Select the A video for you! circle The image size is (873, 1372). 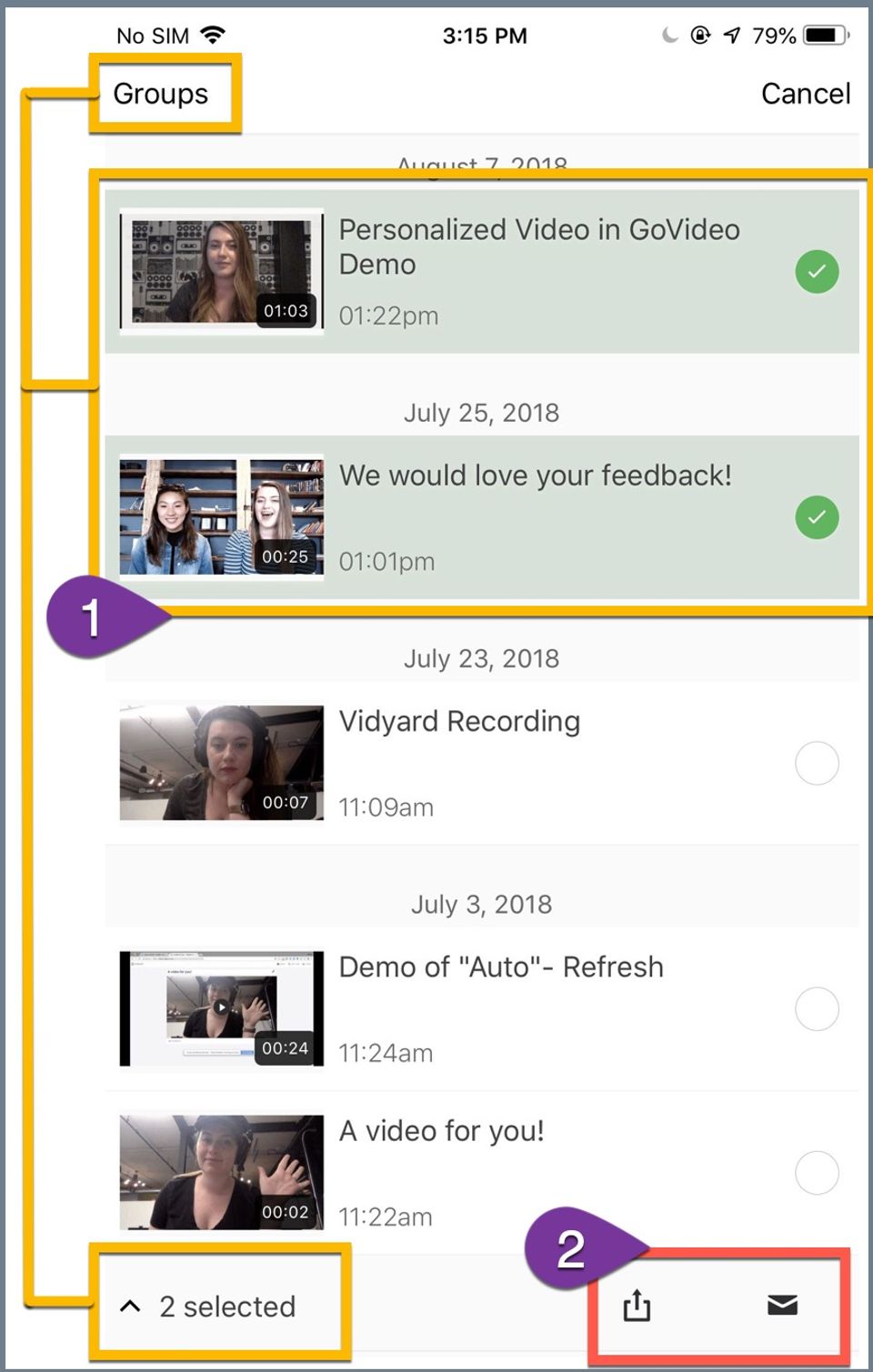pos(817,1172)
